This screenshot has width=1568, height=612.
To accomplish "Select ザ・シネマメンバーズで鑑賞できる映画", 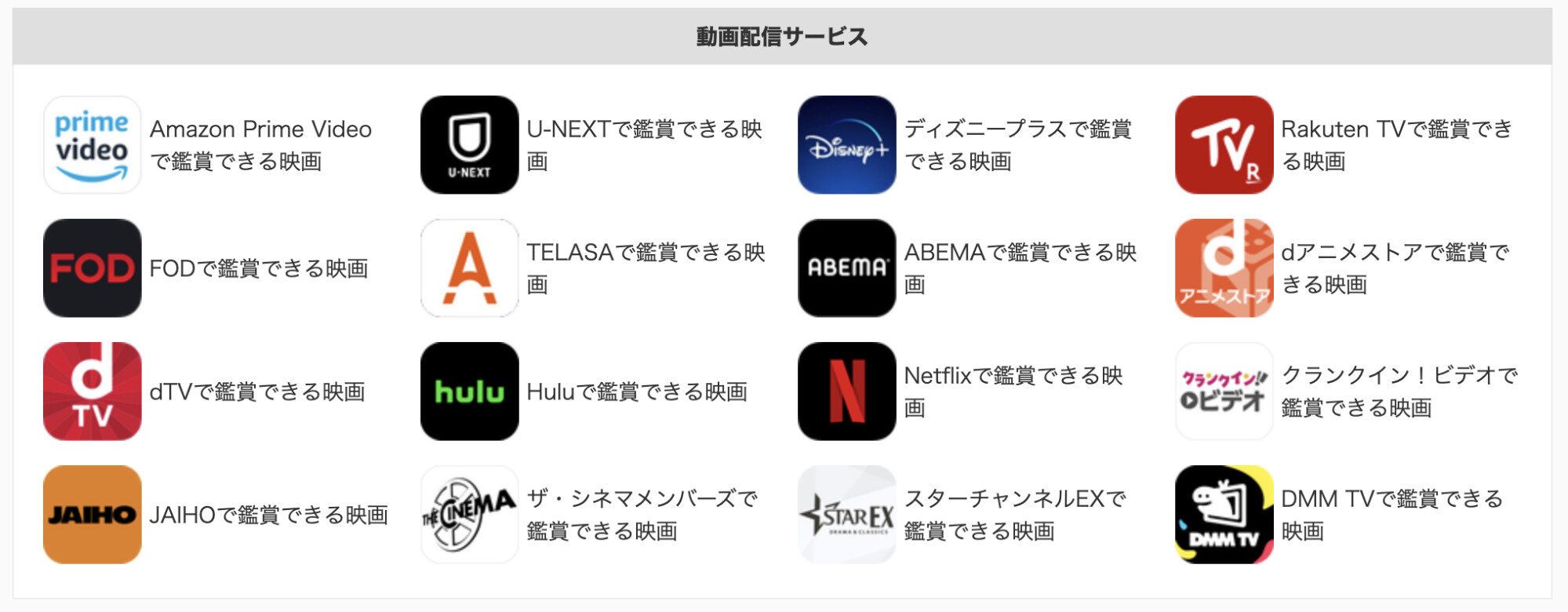I will pos(641,515).
